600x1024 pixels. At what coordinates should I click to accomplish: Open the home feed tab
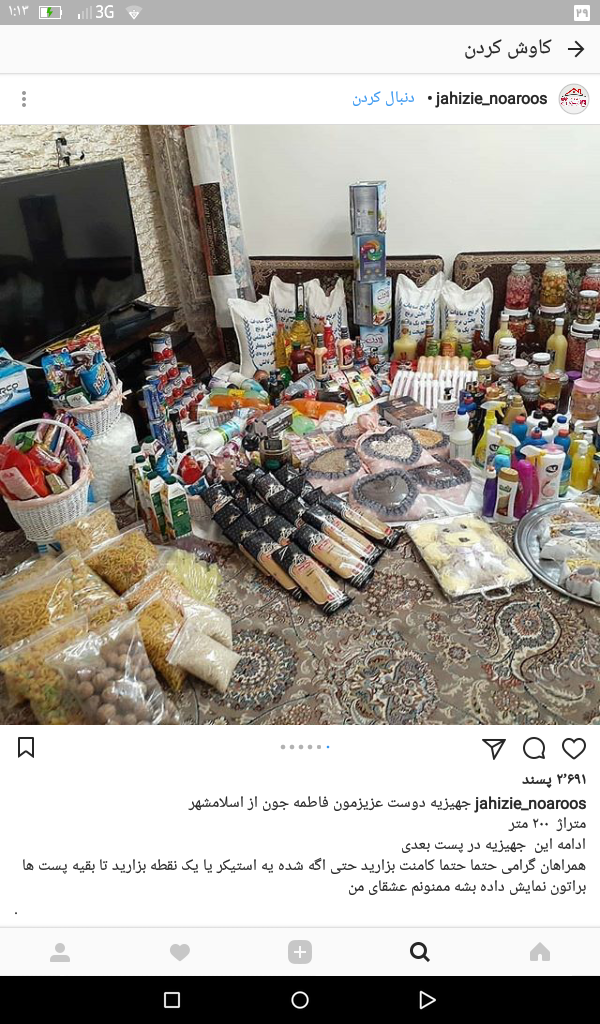(540, 952)
